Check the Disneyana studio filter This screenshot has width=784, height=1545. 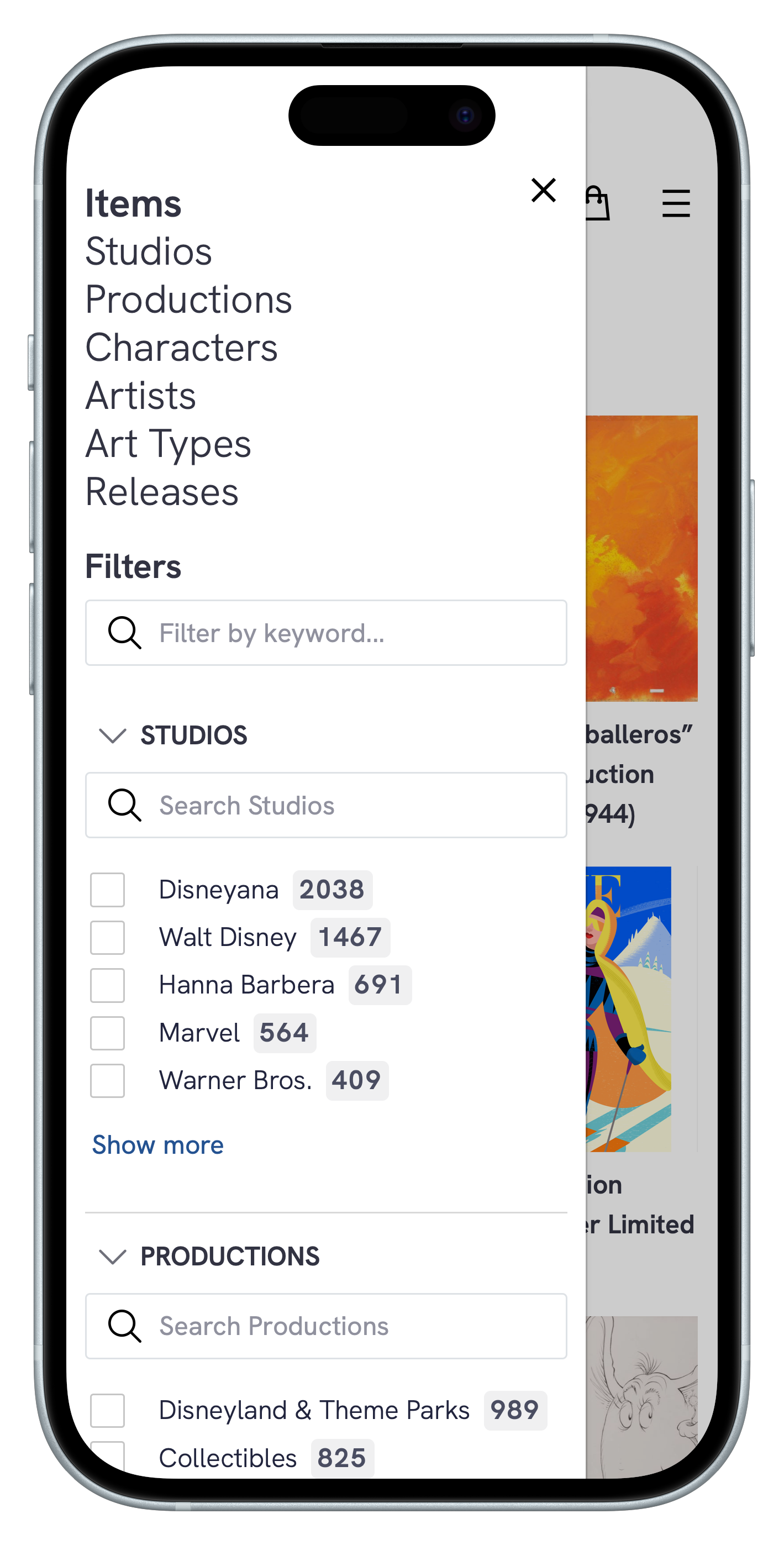pos(107,890)
